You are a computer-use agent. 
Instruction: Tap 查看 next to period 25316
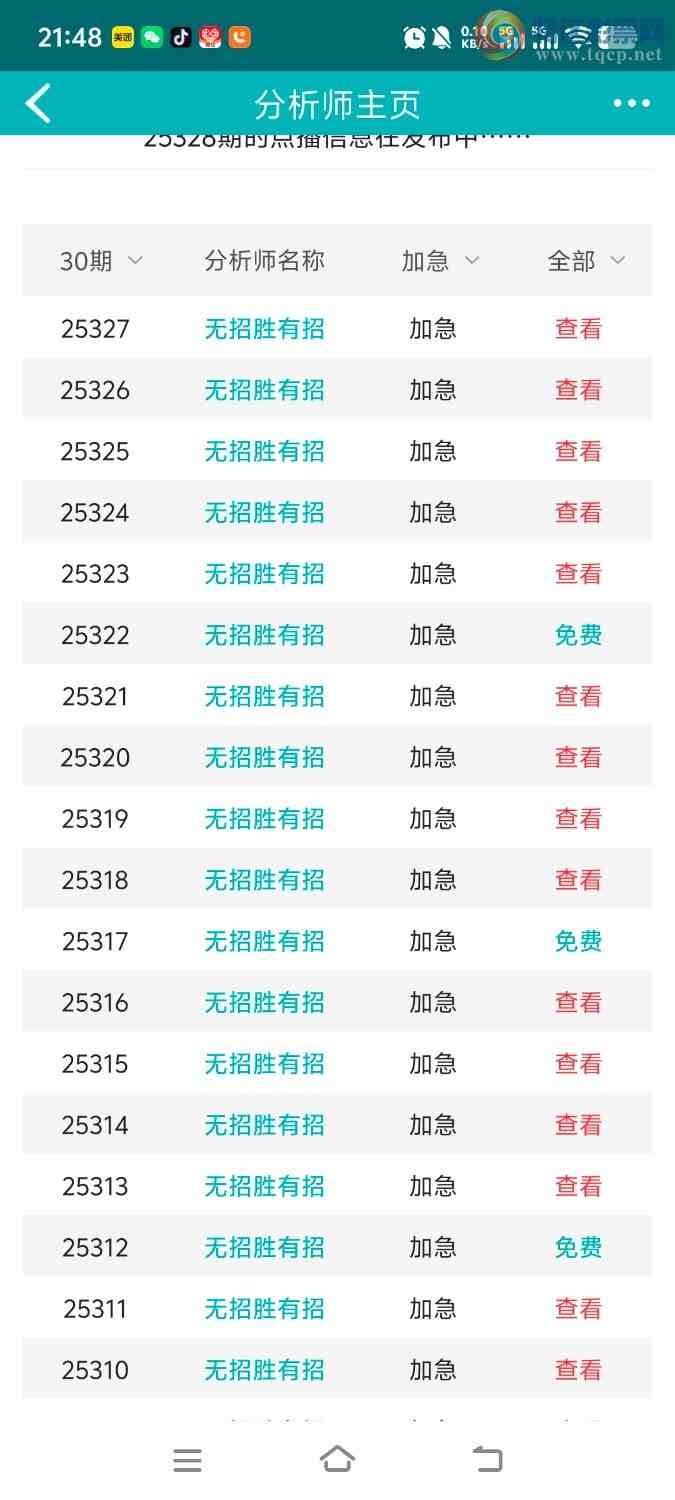tap(578, 1002)
